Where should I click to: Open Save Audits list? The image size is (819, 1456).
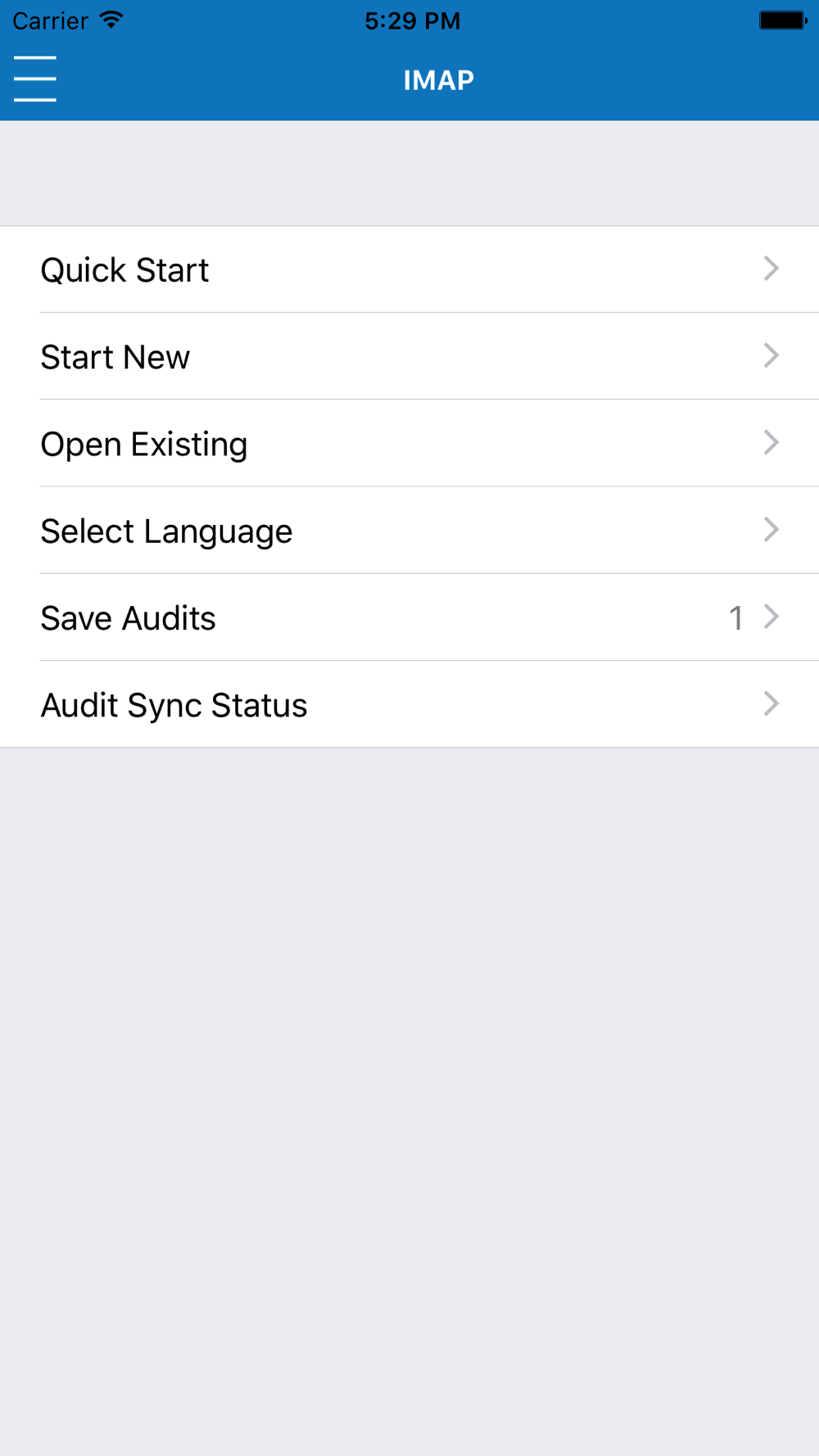point(409,617)
